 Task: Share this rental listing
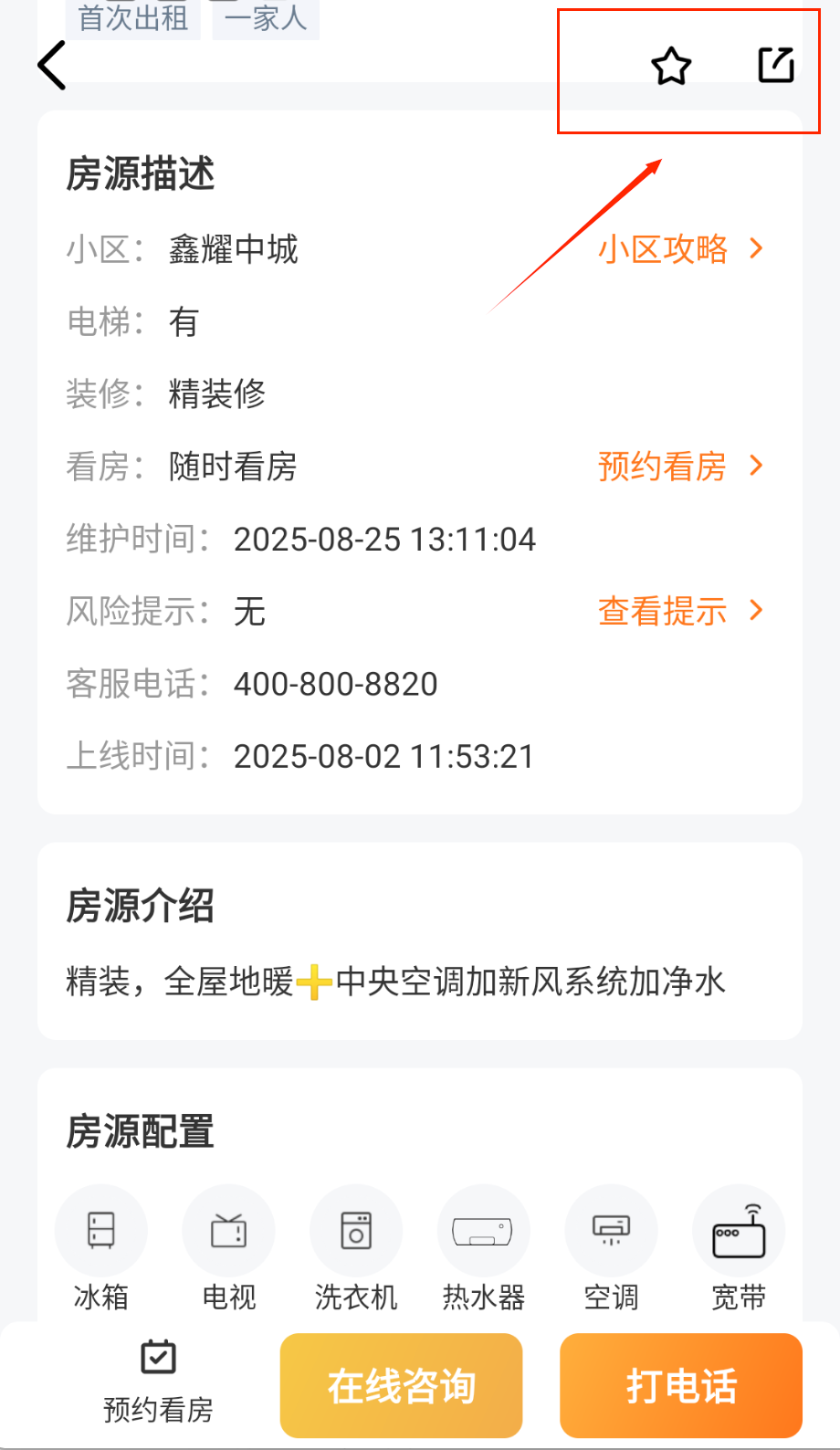pos(776,65)
